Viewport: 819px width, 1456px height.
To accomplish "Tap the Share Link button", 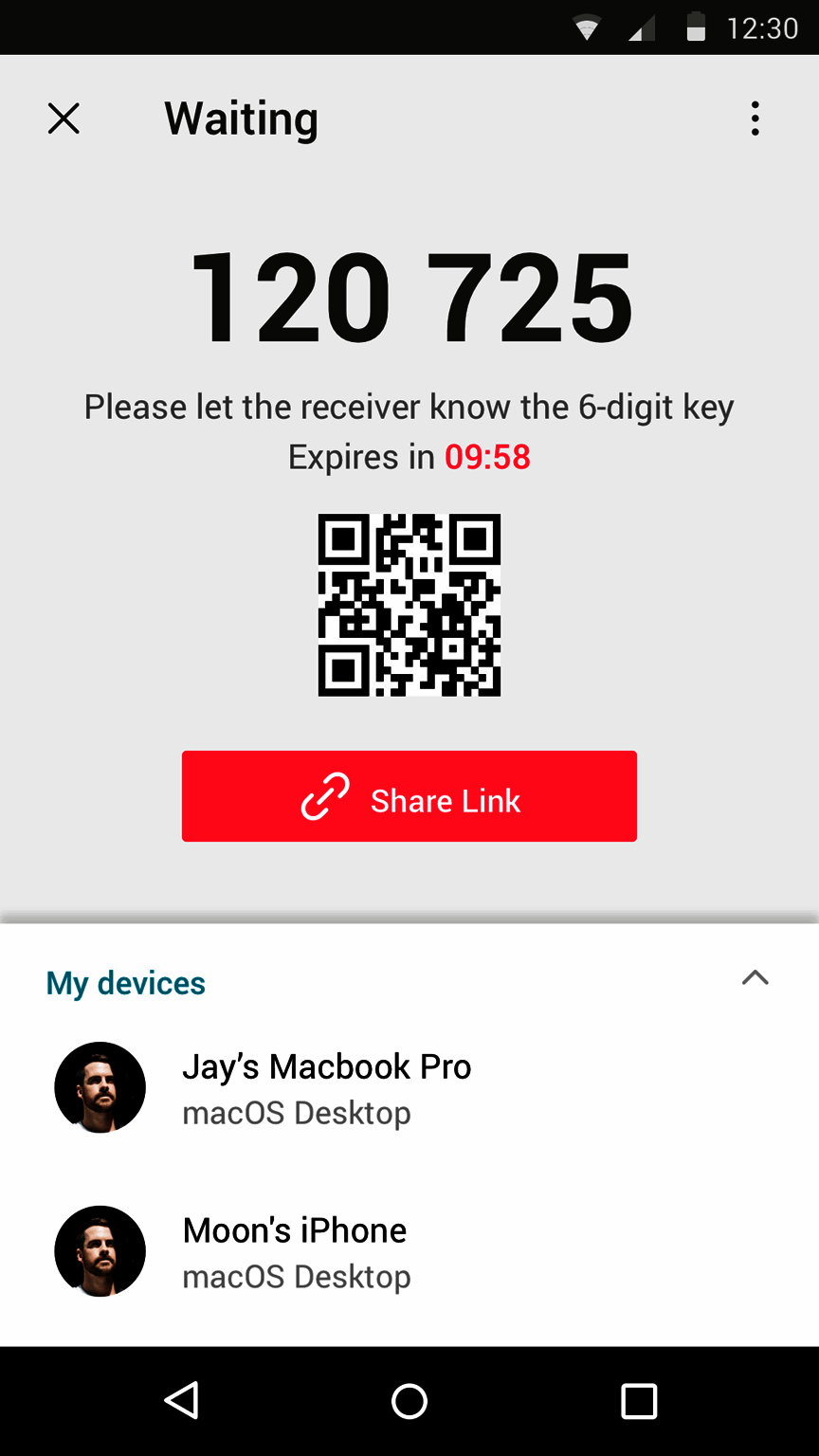I will (x=409, y=796).
